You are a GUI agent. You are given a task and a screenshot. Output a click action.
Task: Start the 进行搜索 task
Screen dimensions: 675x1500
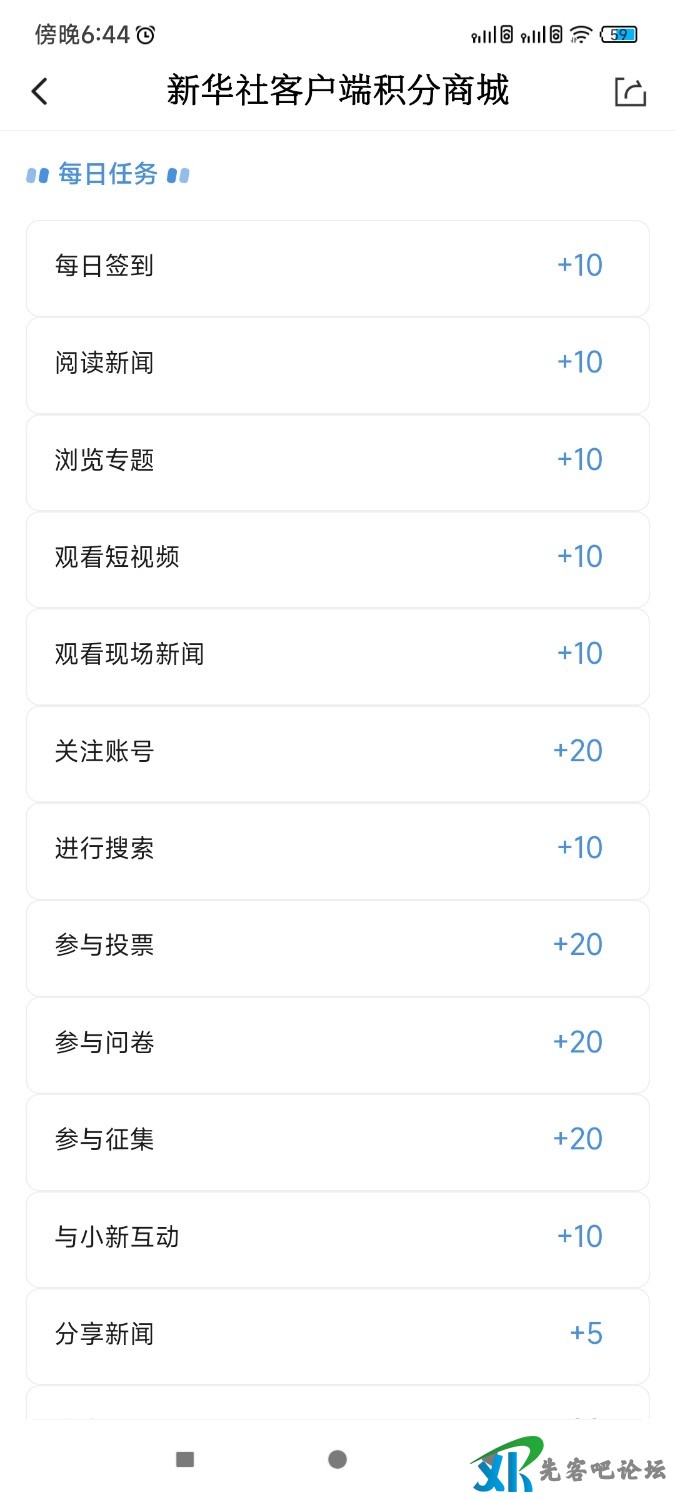point(337,849)
